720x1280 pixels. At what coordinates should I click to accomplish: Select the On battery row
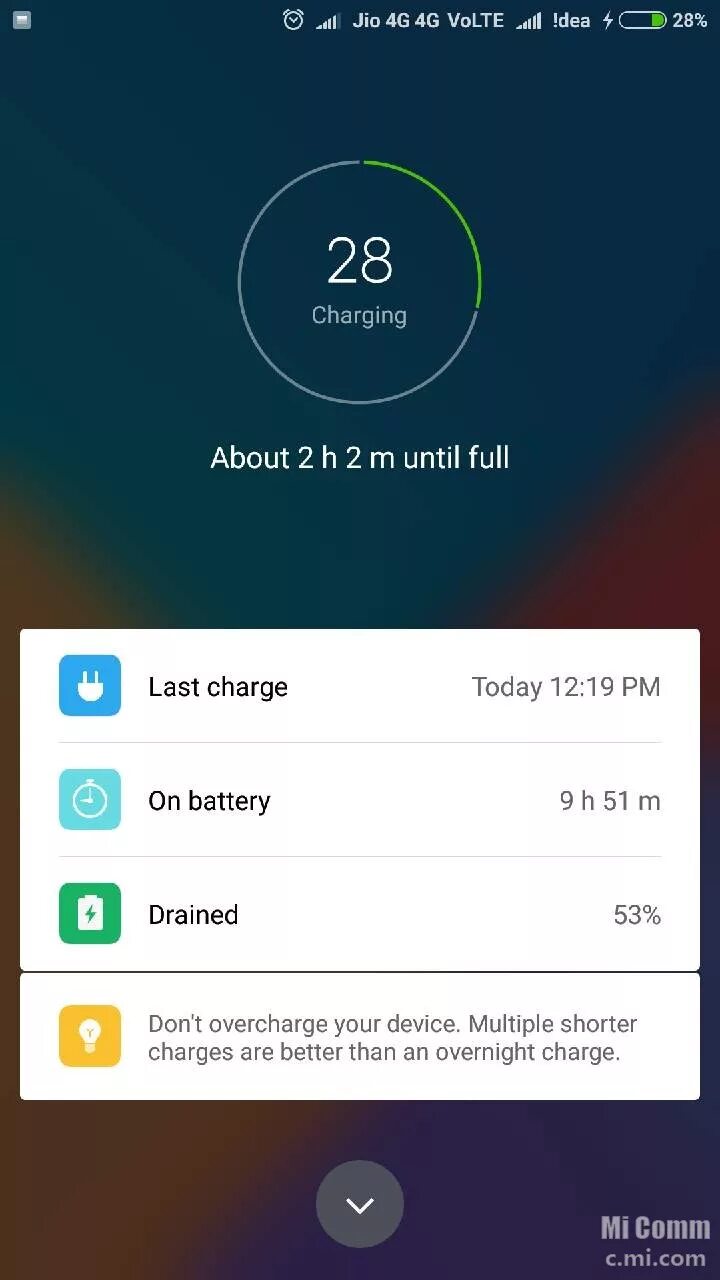click(x=360, y=799)
